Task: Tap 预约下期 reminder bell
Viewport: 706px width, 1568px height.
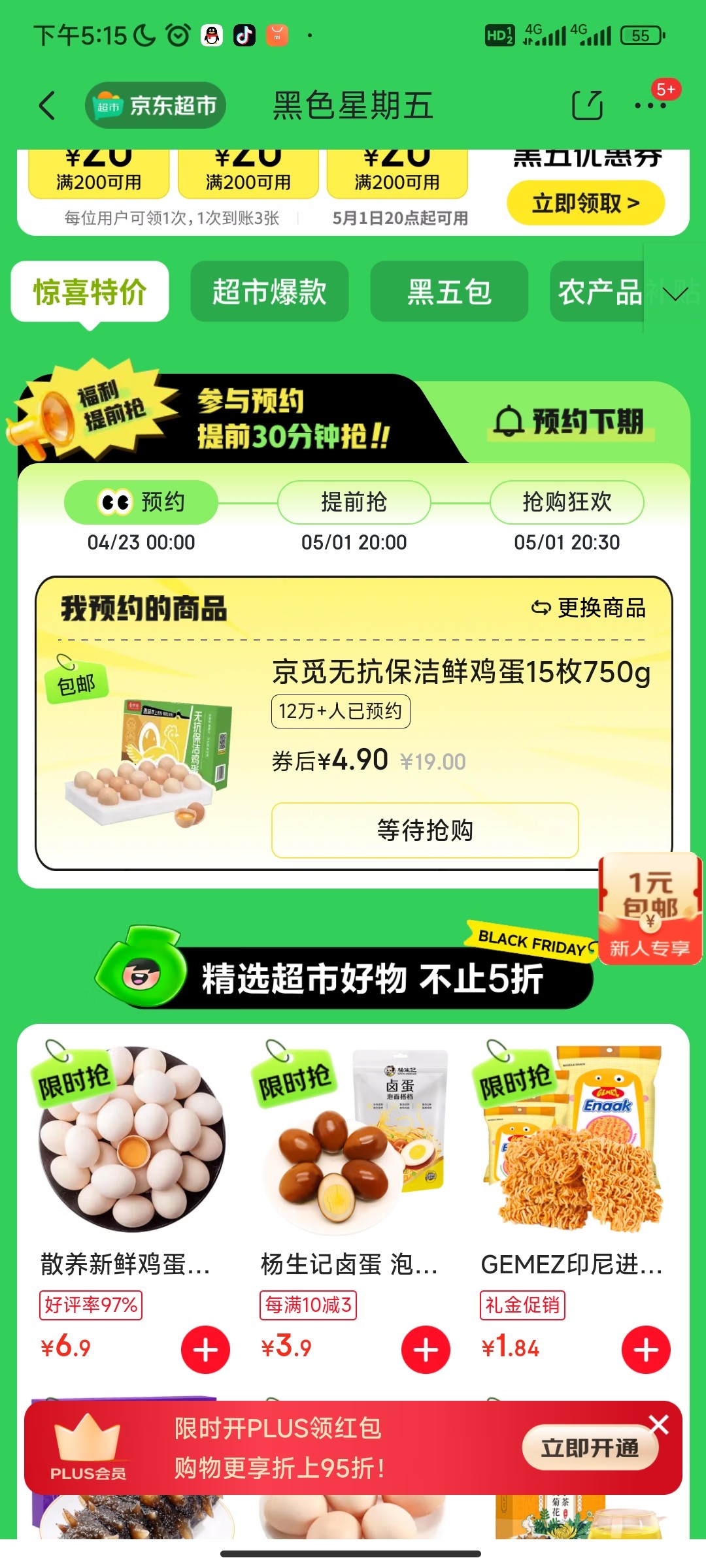Action: 569,421
